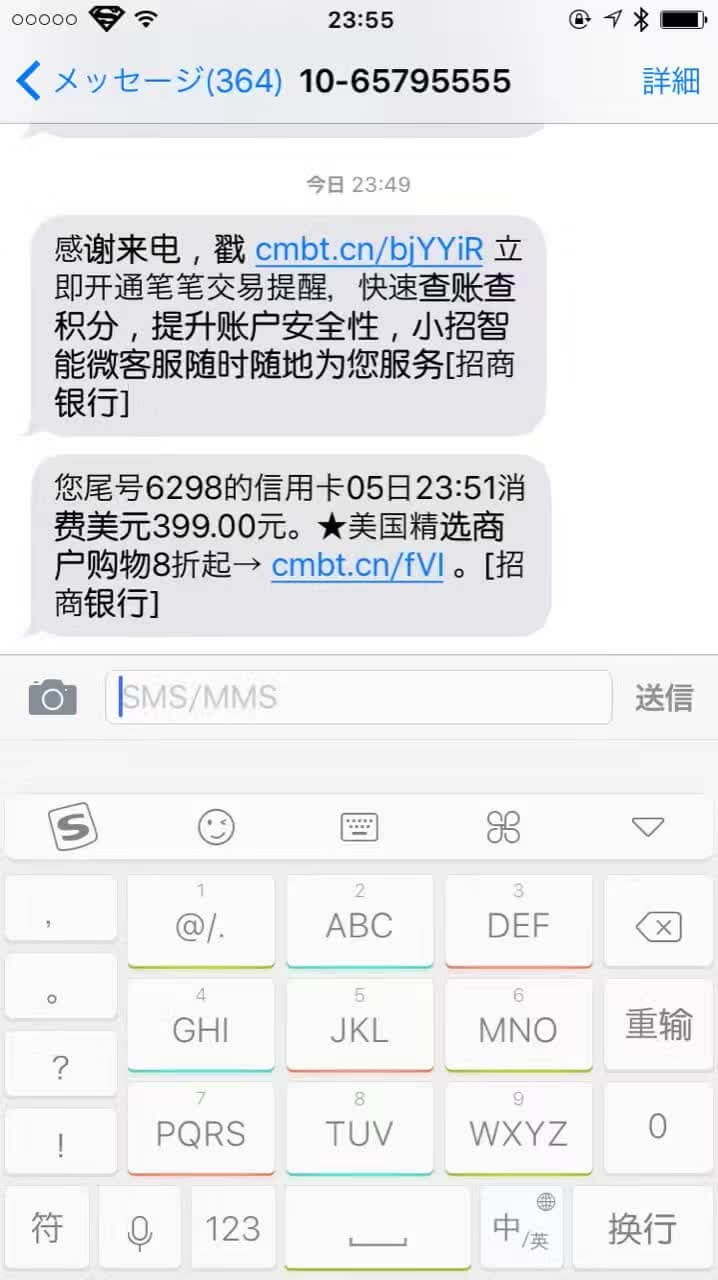718x1280 pixels.
Task: Switch the keyboard layout via the keyboard icon
Action: [x=360, y=827]
